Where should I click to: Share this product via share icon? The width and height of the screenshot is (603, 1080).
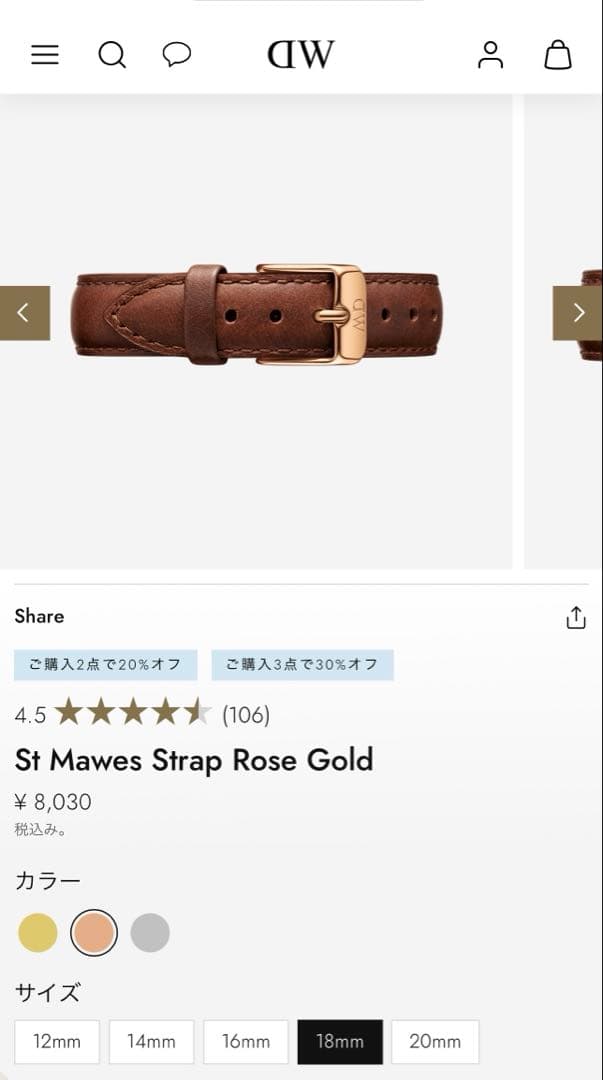click(575, 618)
